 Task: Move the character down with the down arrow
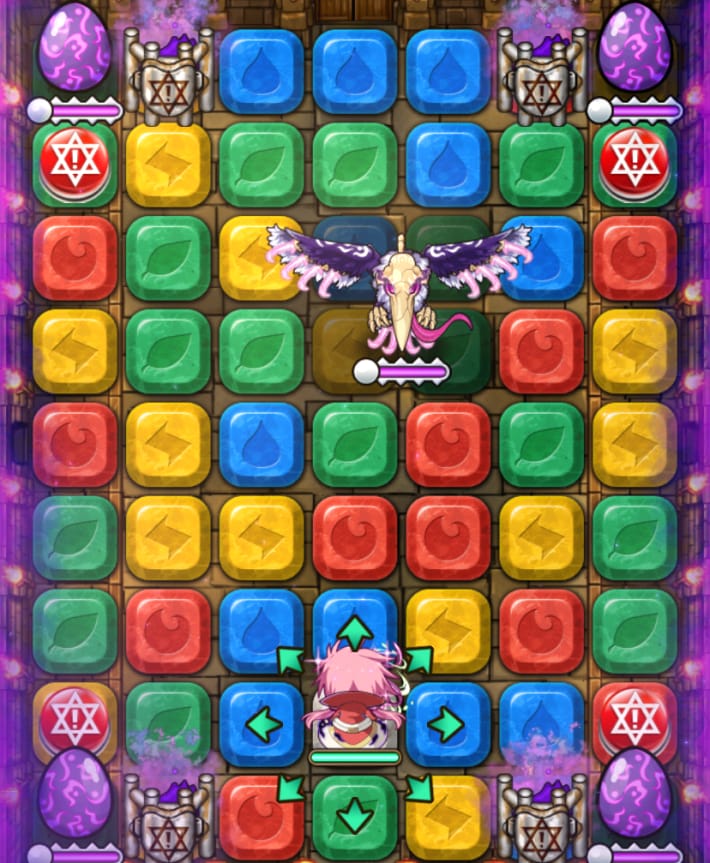coord(355,816)
